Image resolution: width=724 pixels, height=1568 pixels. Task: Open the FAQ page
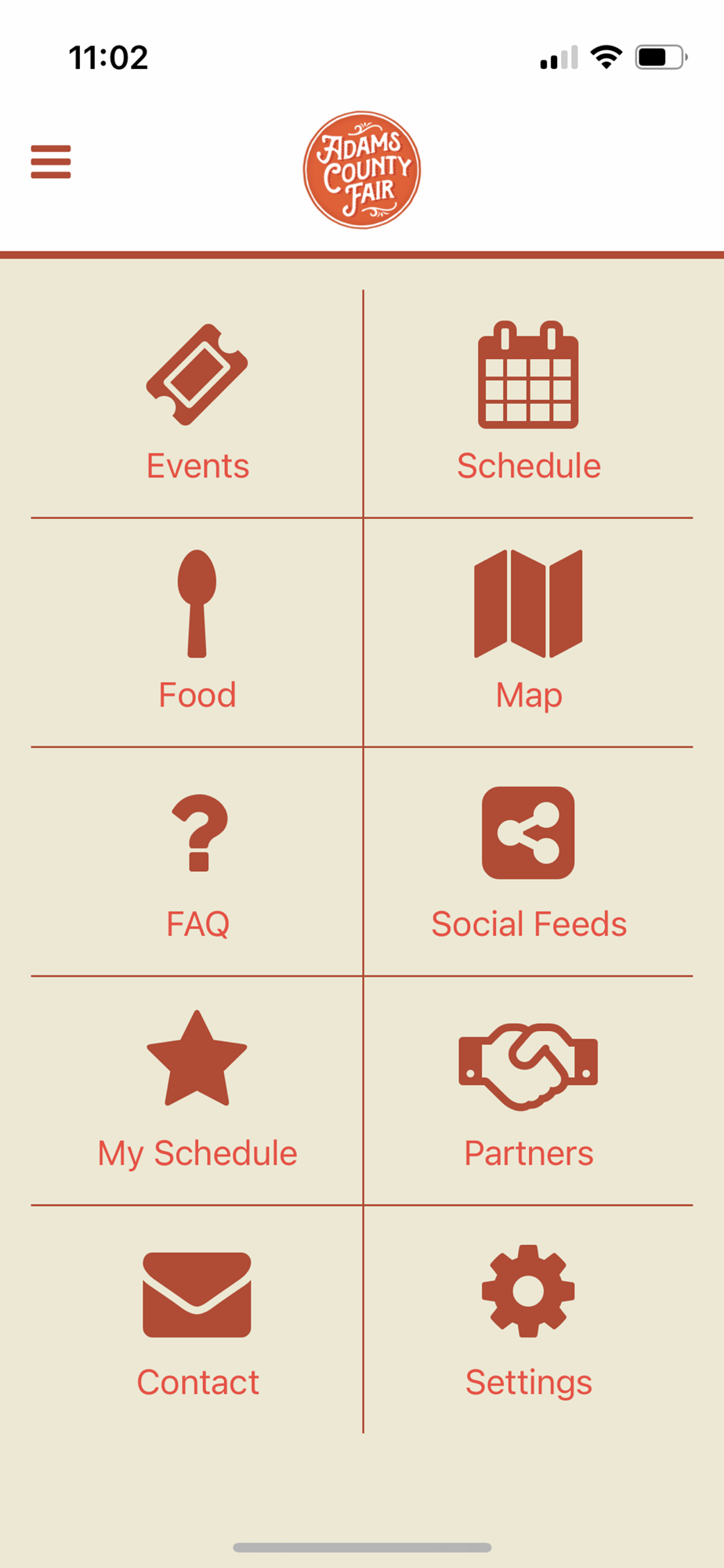pyautogui.click(x=197, y=861)
